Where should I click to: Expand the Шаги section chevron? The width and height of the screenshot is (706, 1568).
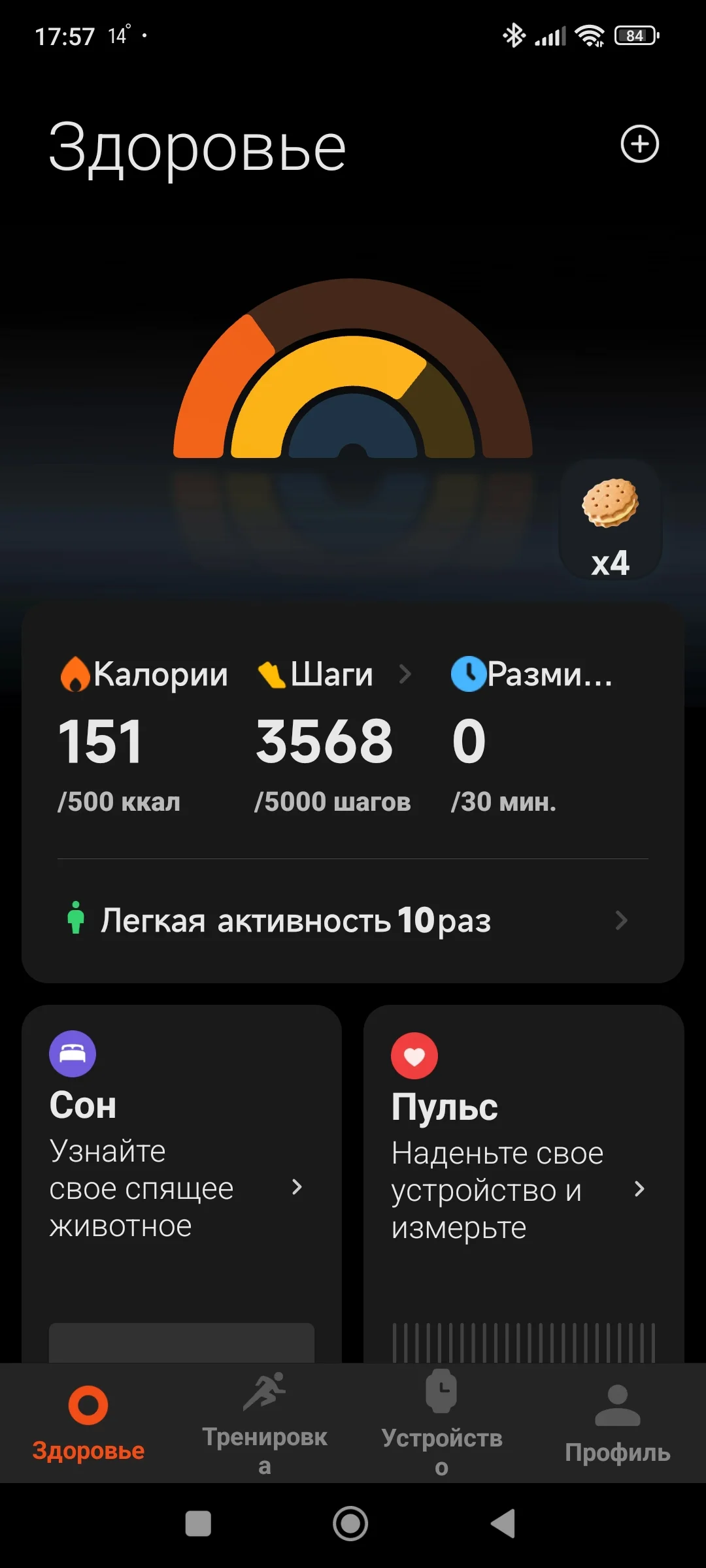(408, 674)
